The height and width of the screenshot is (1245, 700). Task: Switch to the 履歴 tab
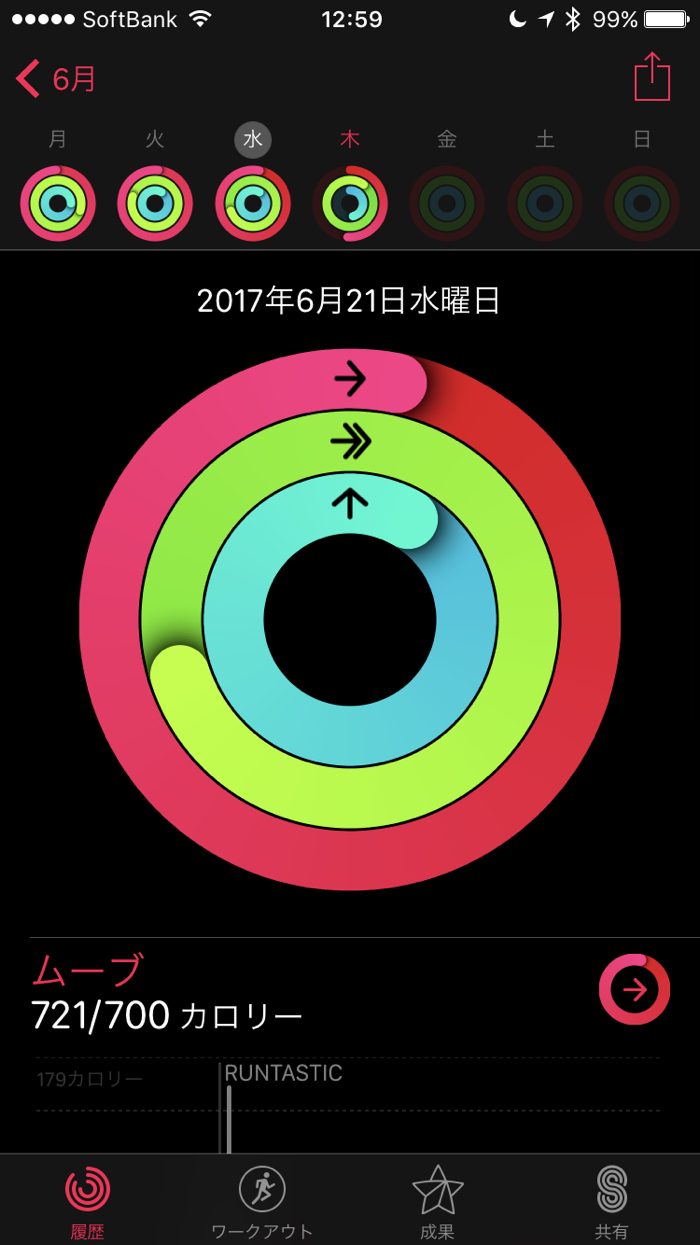pyautogui.click(x=88, y=1200)
